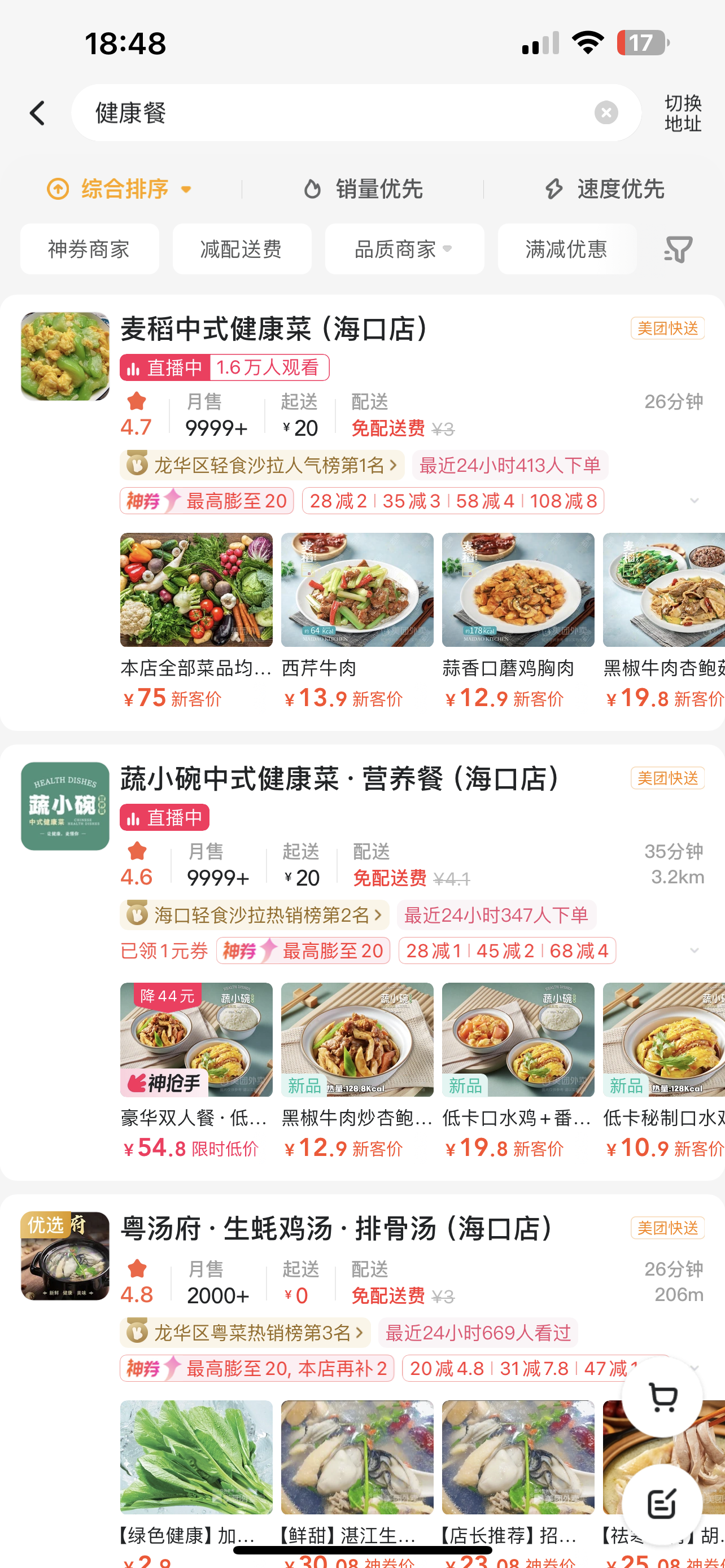Tap 切换地址 to switch address

[x=683, y=113]
